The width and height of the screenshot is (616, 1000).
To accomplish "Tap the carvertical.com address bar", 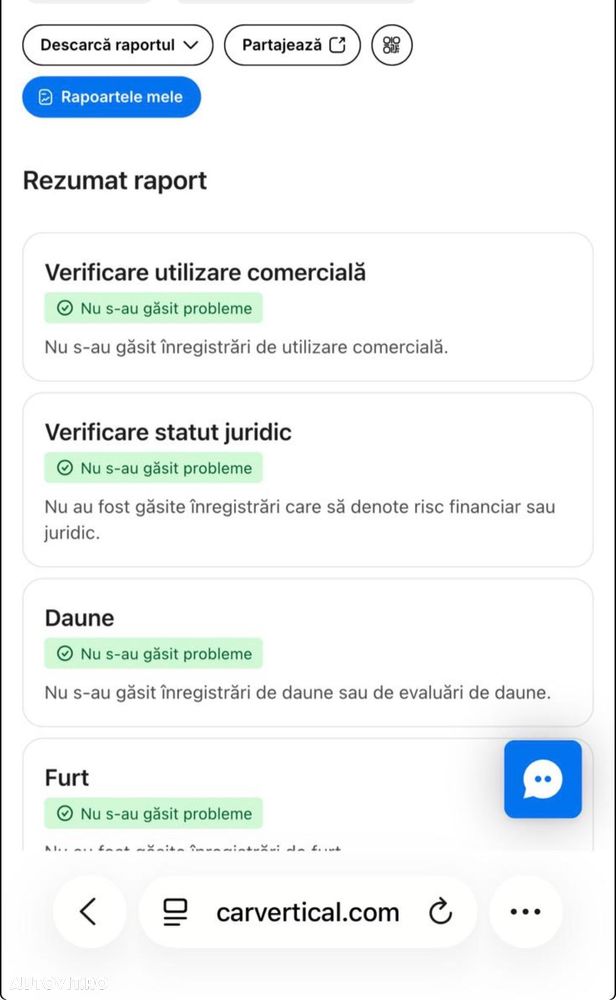I will tap(307, 912).
